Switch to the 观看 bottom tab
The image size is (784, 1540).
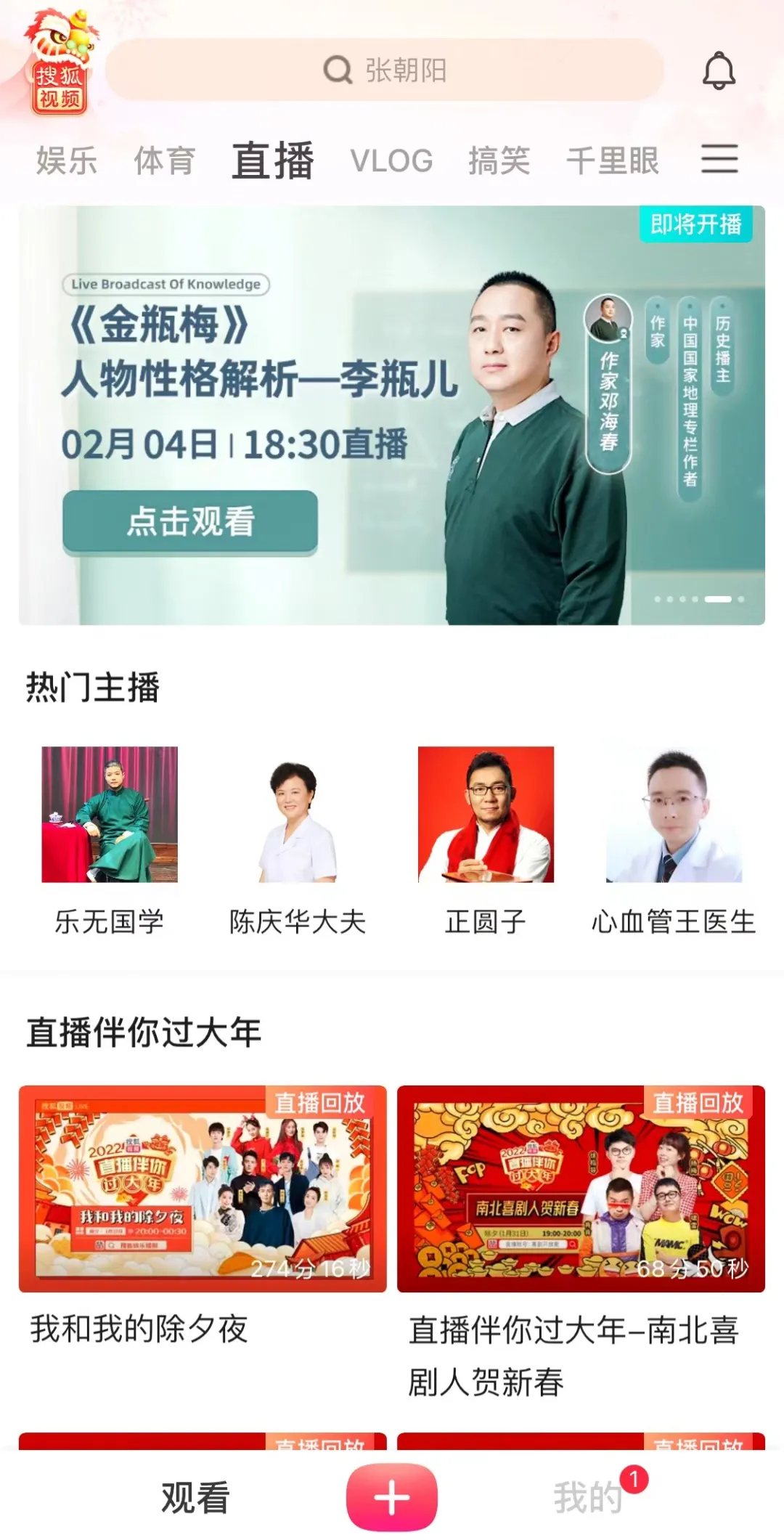click(195, 1497)
